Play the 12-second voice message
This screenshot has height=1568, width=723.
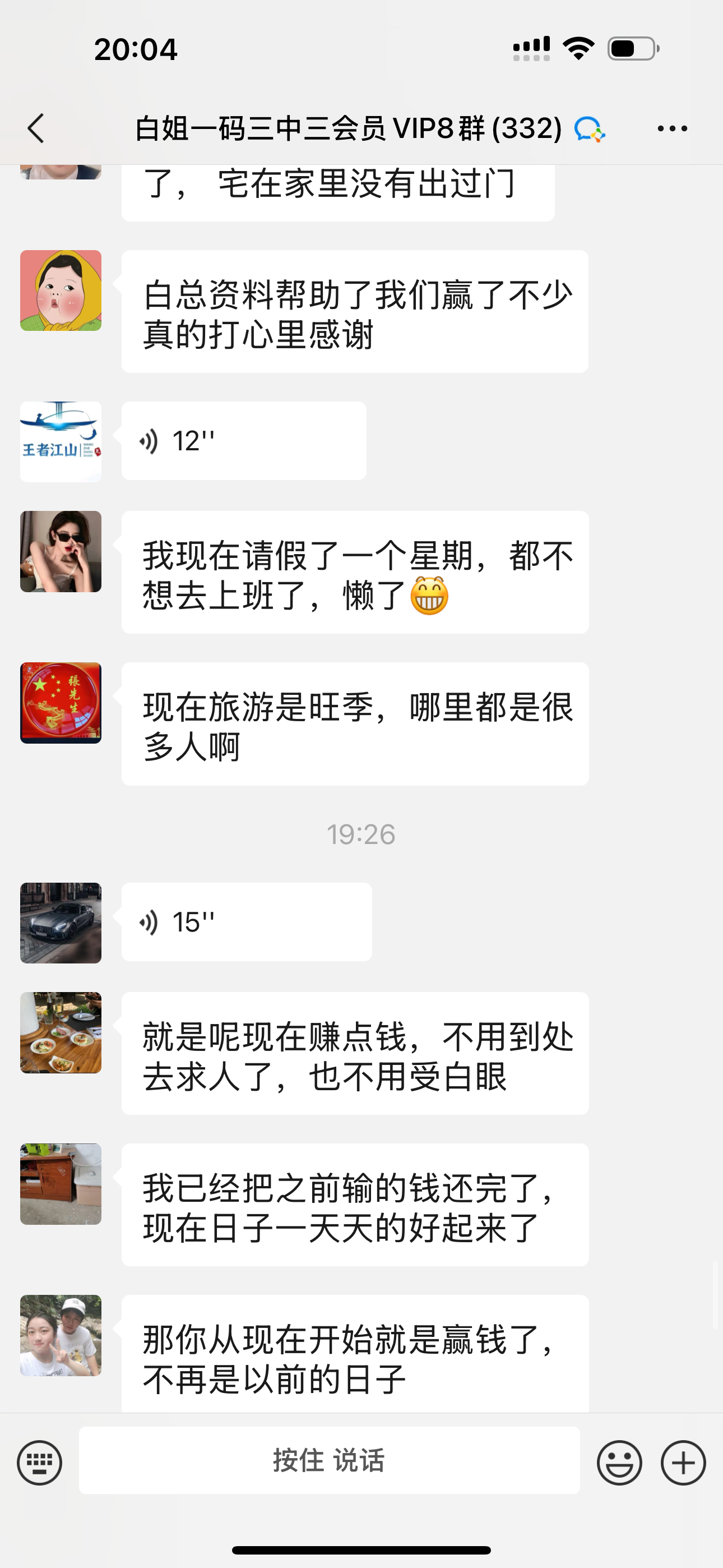coord(243,441)
